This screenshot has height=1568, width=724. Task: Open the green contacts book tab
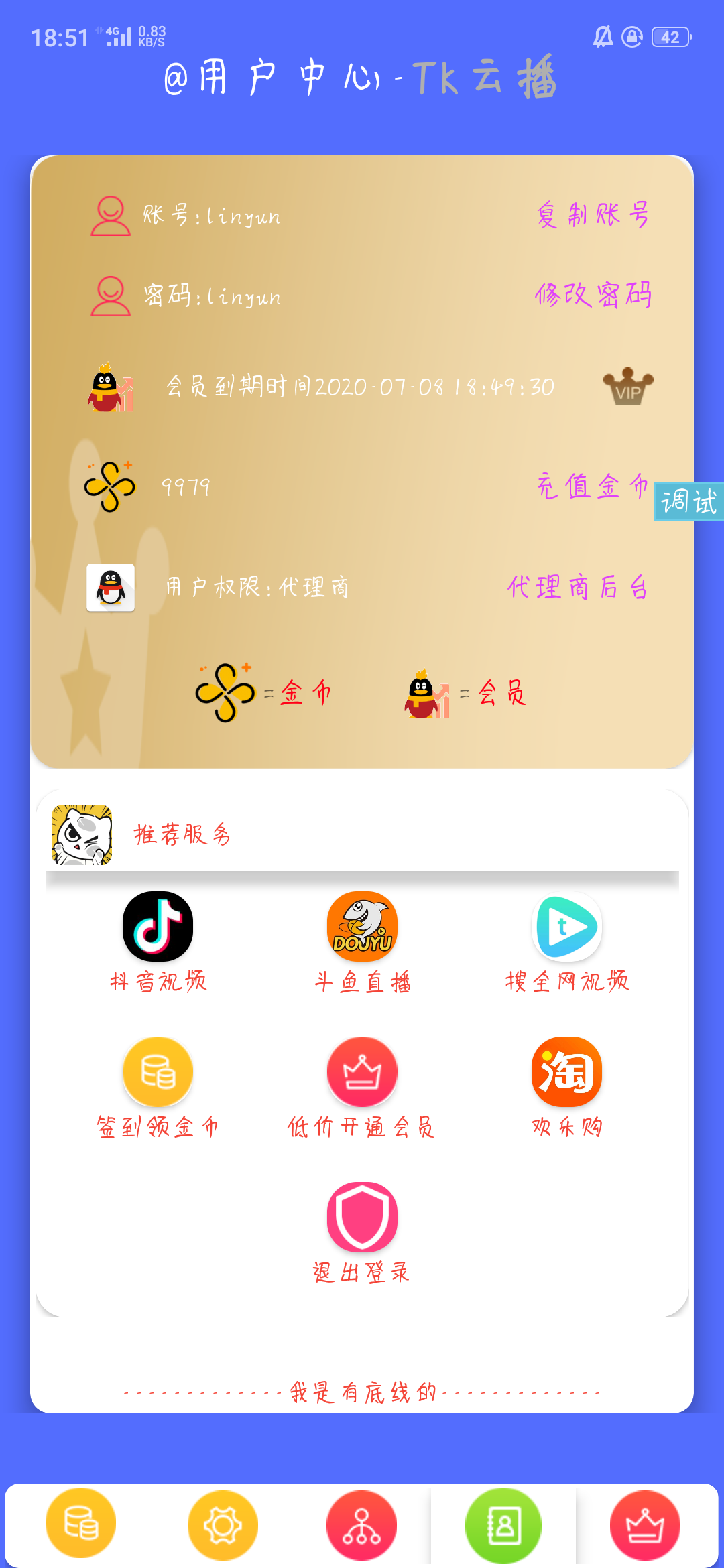click(503, 1525)
